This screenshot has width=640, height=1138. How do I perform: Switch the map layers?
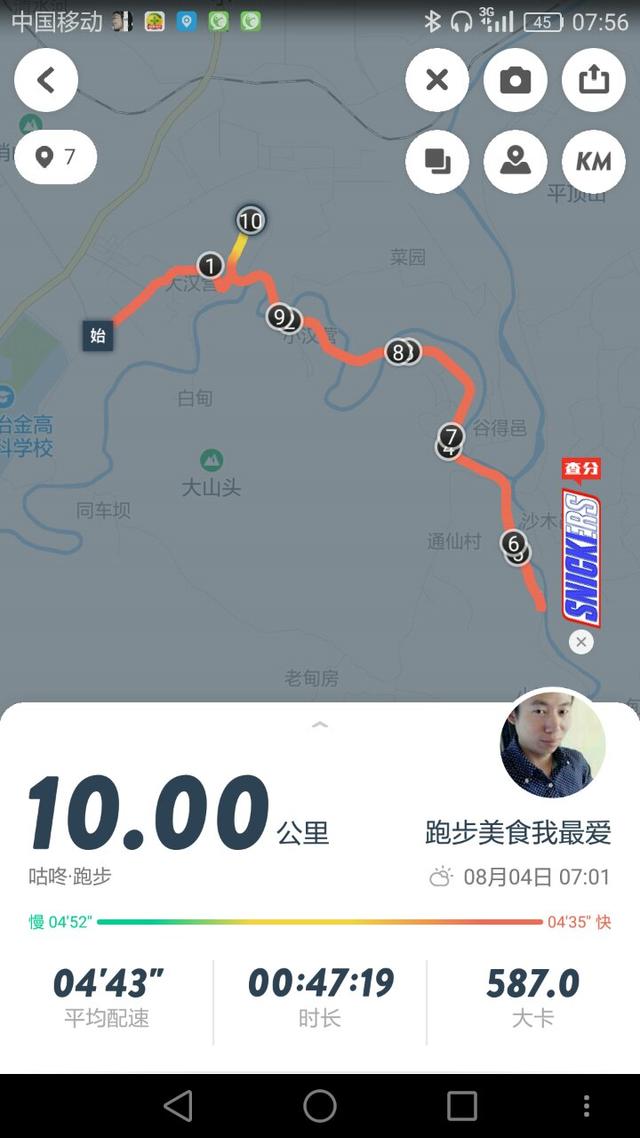coord(437,160)
